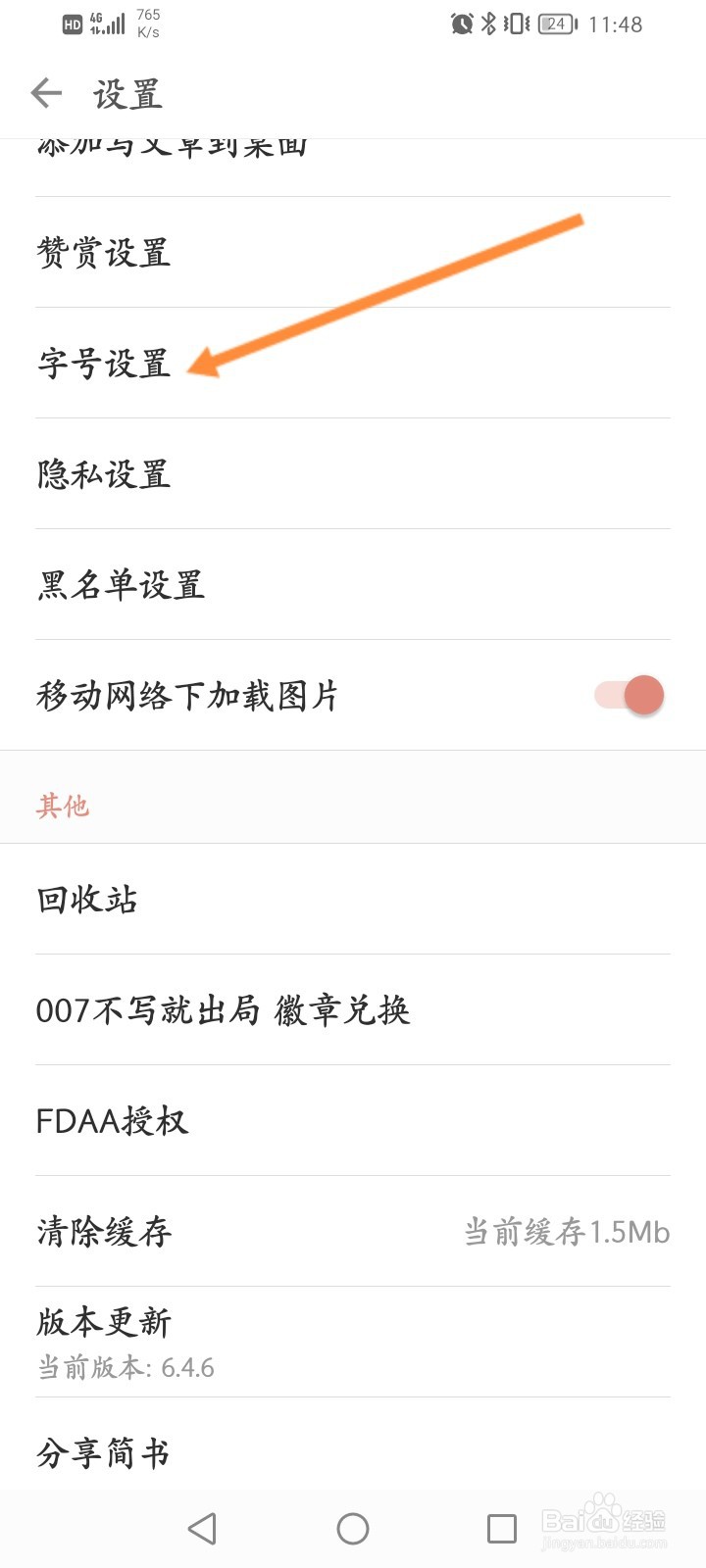The image size is (706, 1568).
Task: Open recent apps via square button
Action: pyautogui.click(x=502, y=1529)
